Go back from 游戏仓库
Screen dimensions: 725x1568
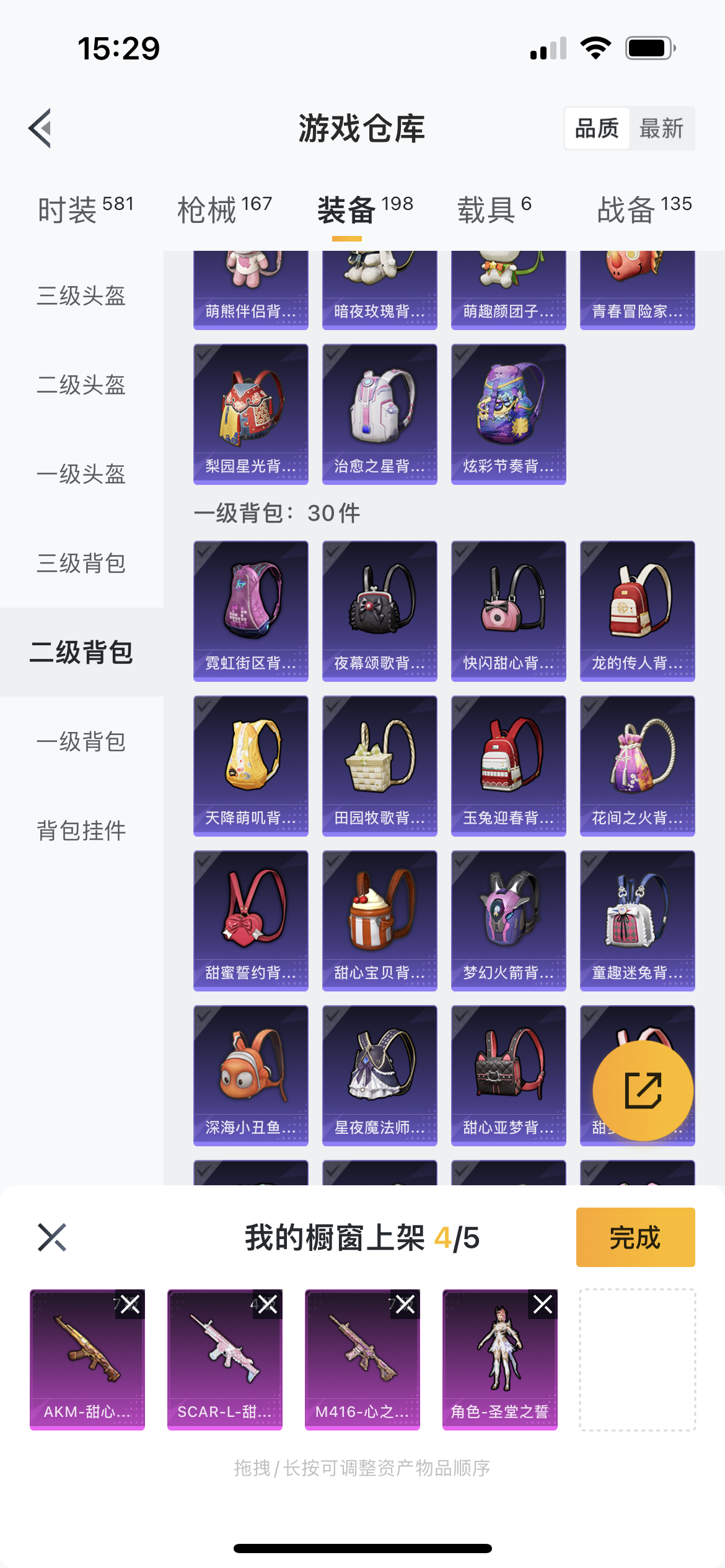(41, 128)
